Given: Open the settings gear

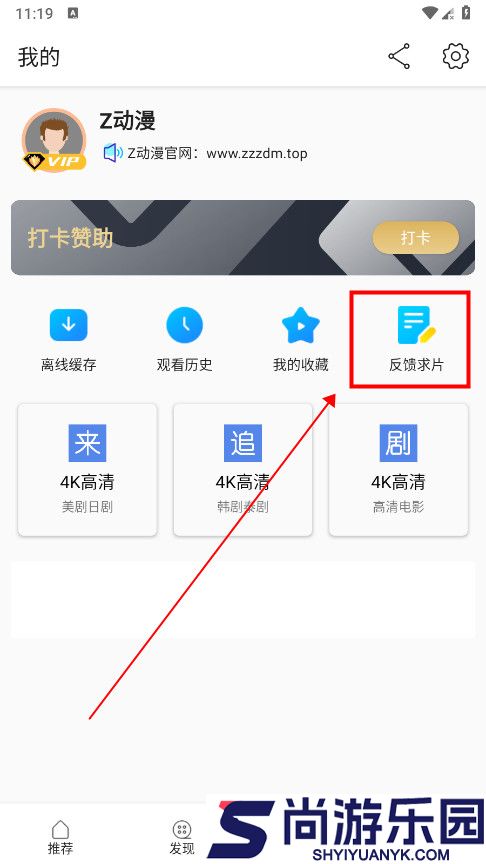Looking at the screenshot, I should click(x=456, y=56).
